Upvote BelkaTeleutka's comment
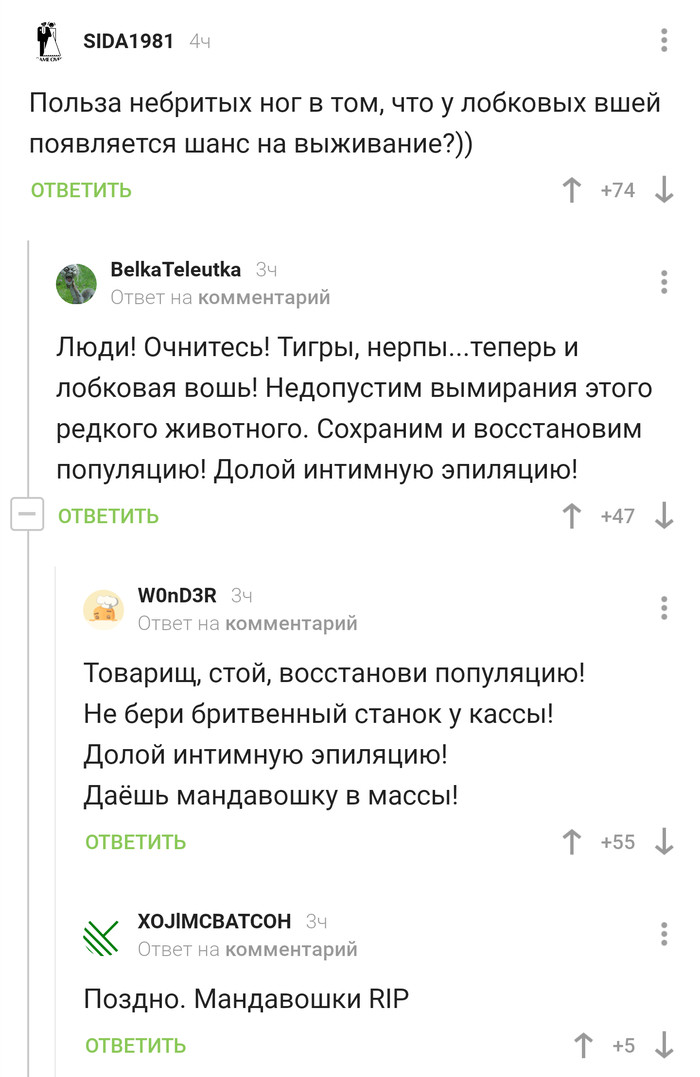Viewport: 700px width, 1077px height. pyautogui.click(x=572, y=516)
